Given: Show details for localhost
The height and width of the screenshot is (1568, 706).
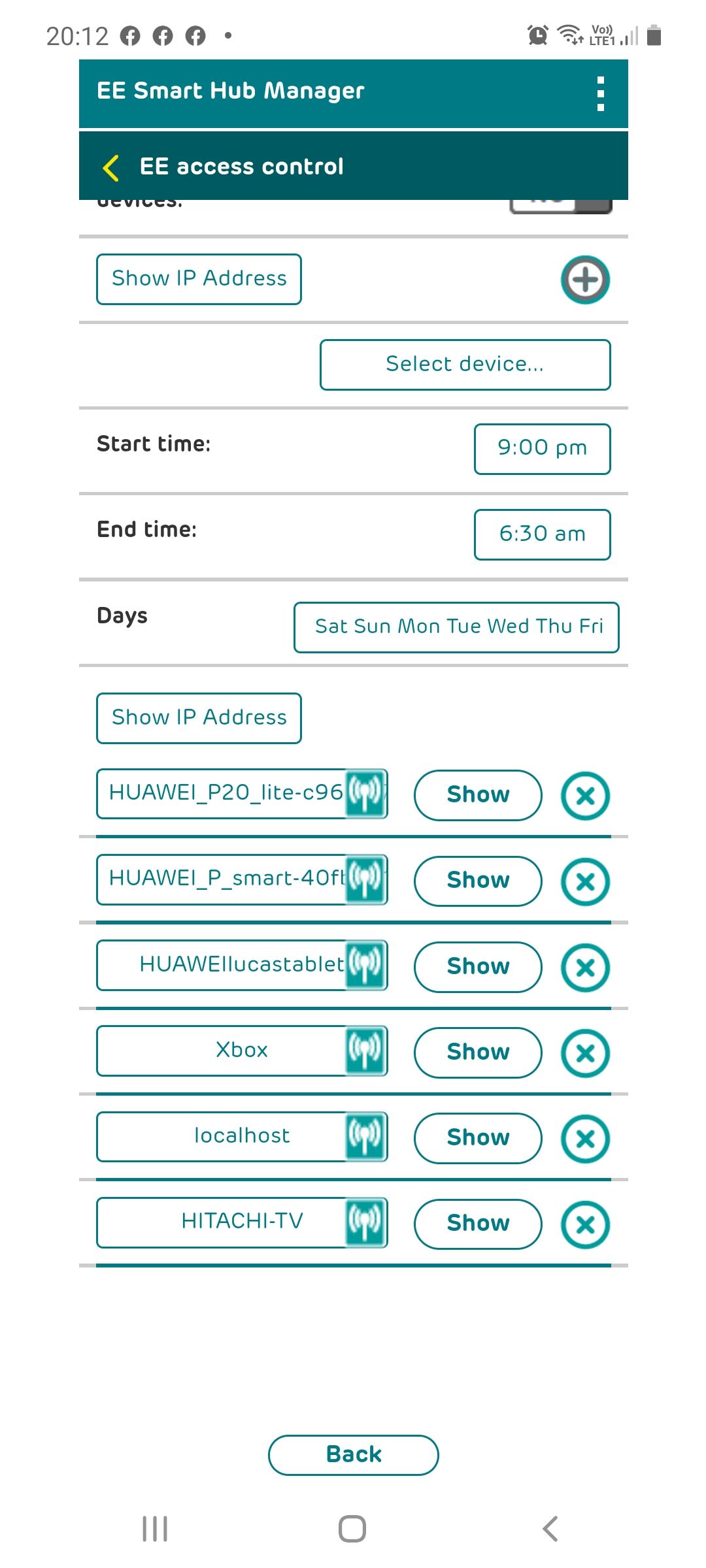Looking at the screenshot, I should [x=478, y=1138].
